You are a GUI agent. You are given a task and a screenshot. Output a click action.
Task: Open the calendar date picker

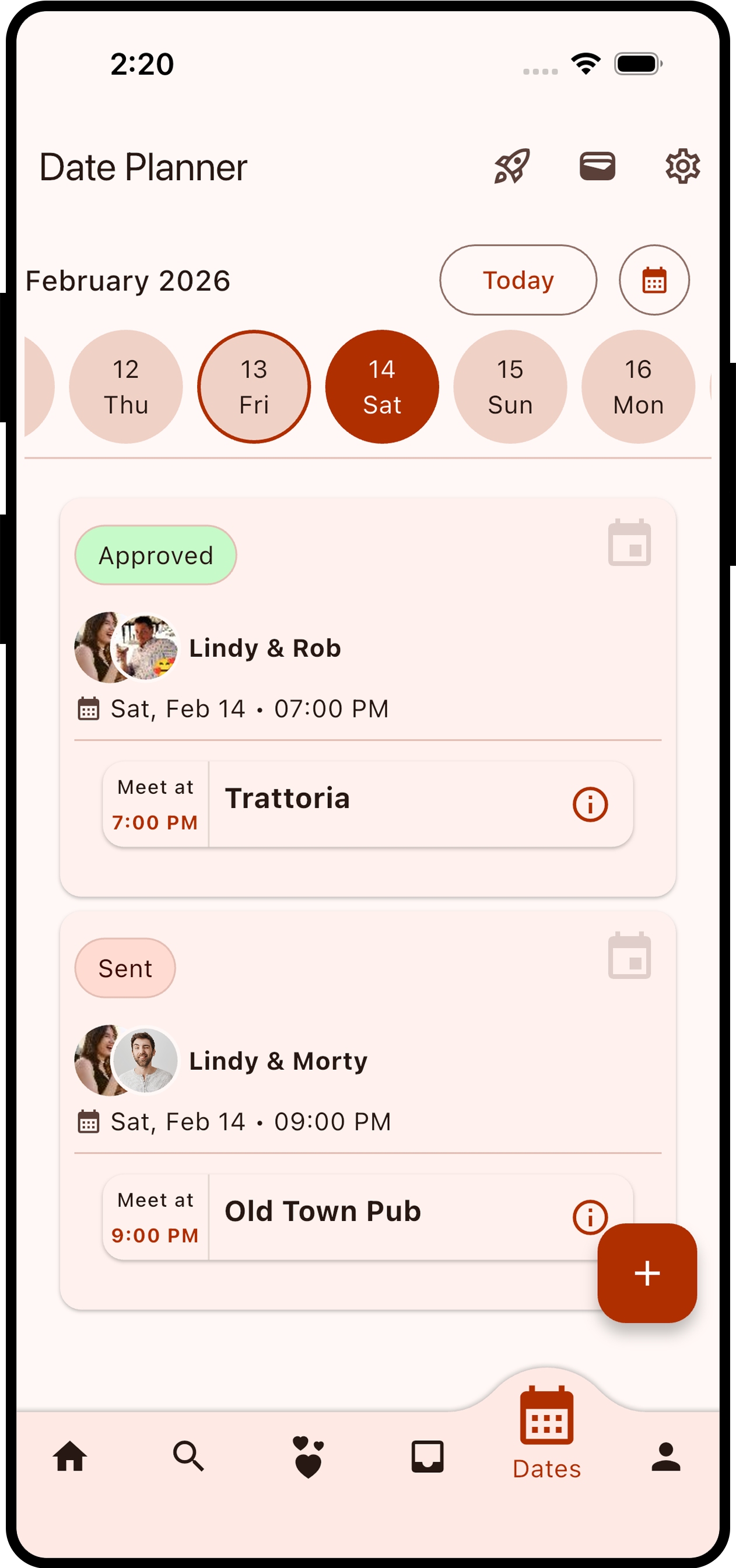tap(654, 280)
